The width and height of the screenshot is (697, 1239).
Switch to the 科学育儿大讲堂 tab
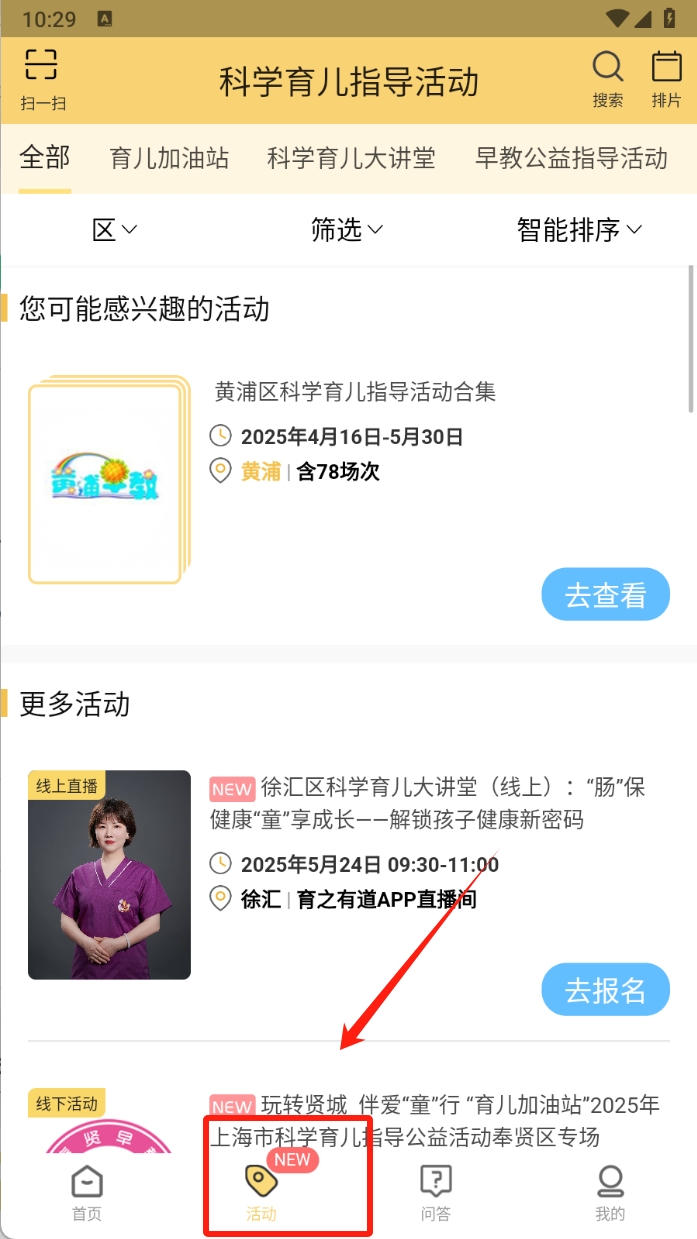click(x=351, y=158)
